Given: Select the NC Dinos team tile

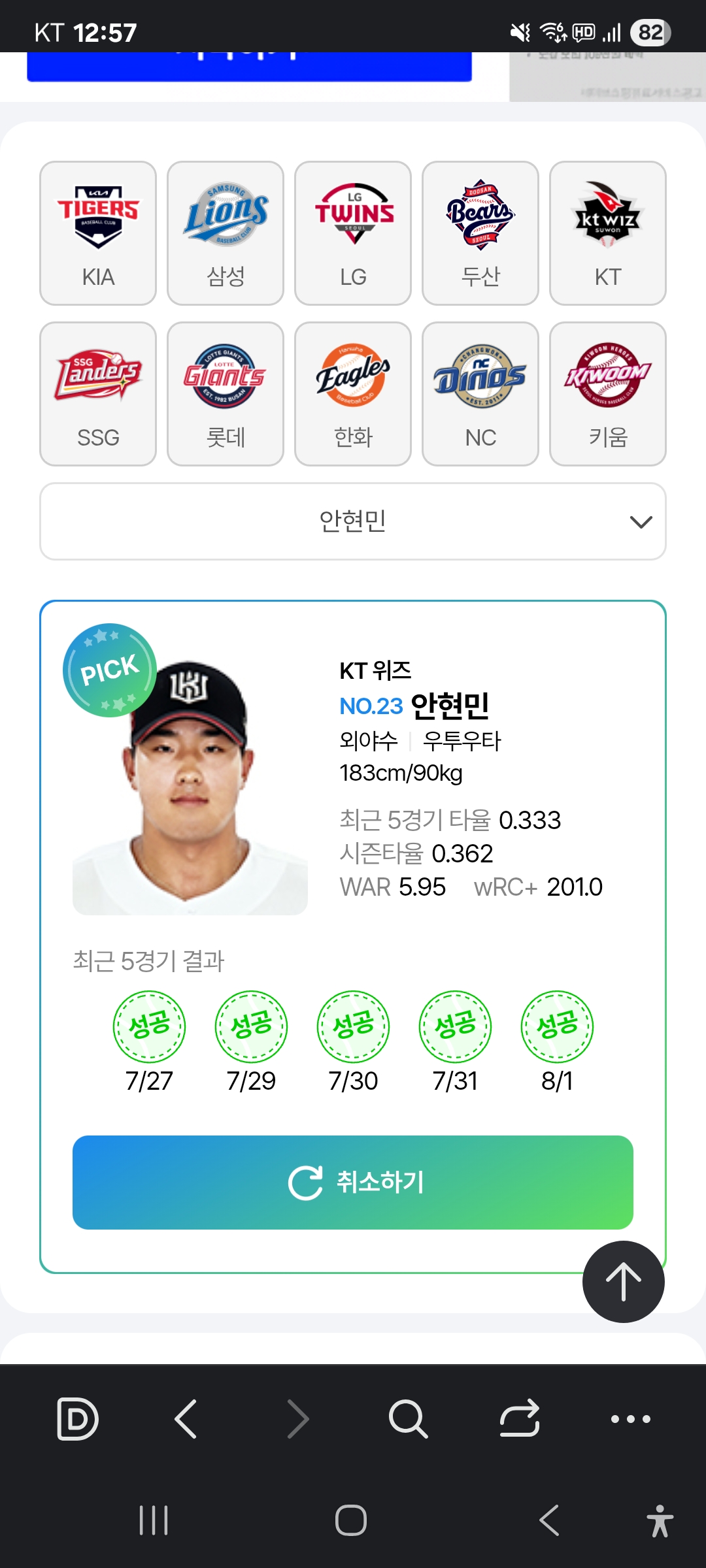Looking at the screenshot, I should click(x=480, y=394).
